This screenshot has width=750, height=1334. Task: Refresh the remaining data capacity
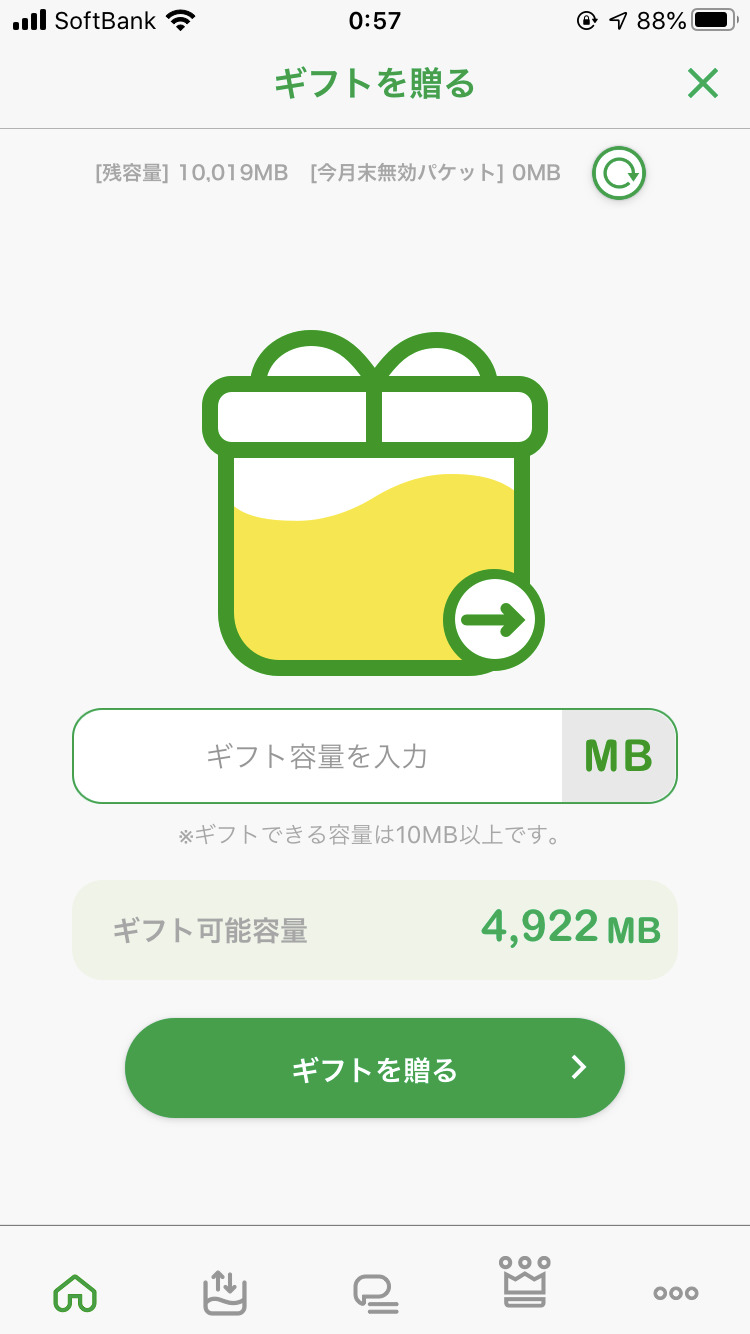pos(619,174)
